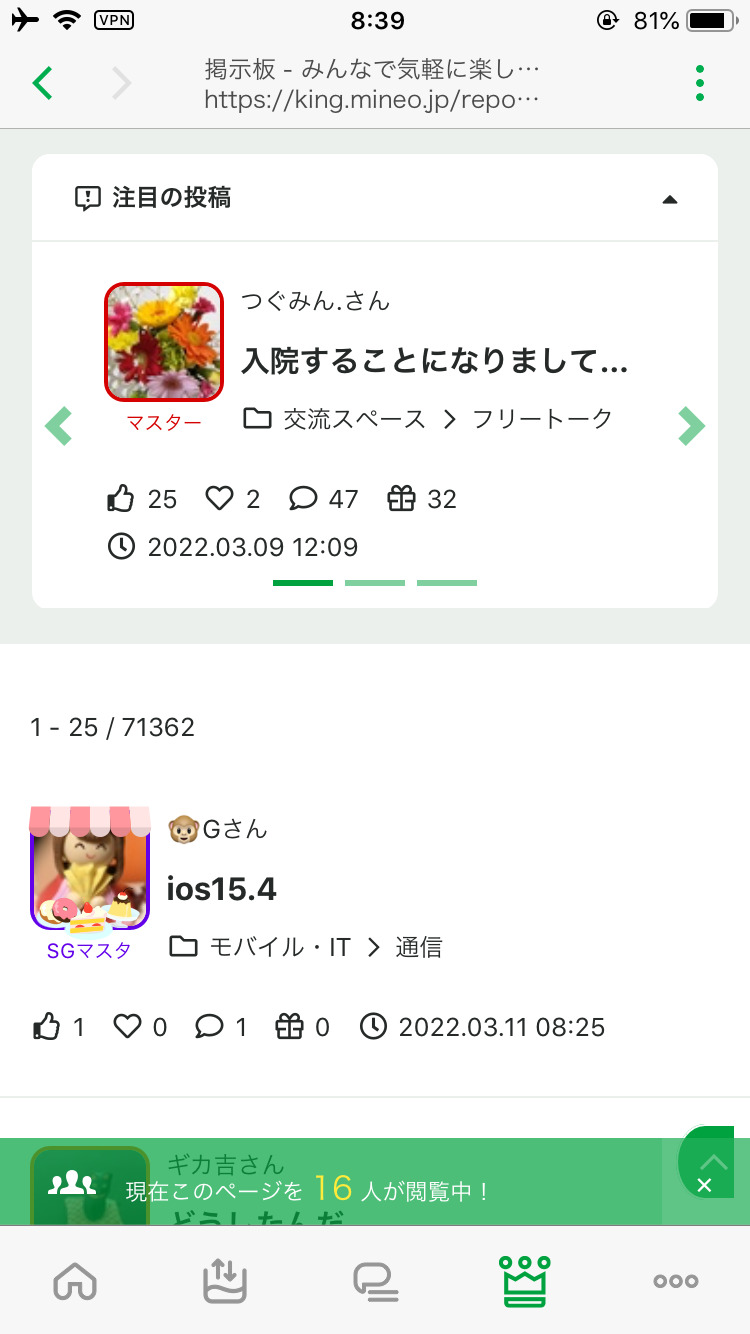
Task: Go back to the previous page
Action: (x=42, y=83)
